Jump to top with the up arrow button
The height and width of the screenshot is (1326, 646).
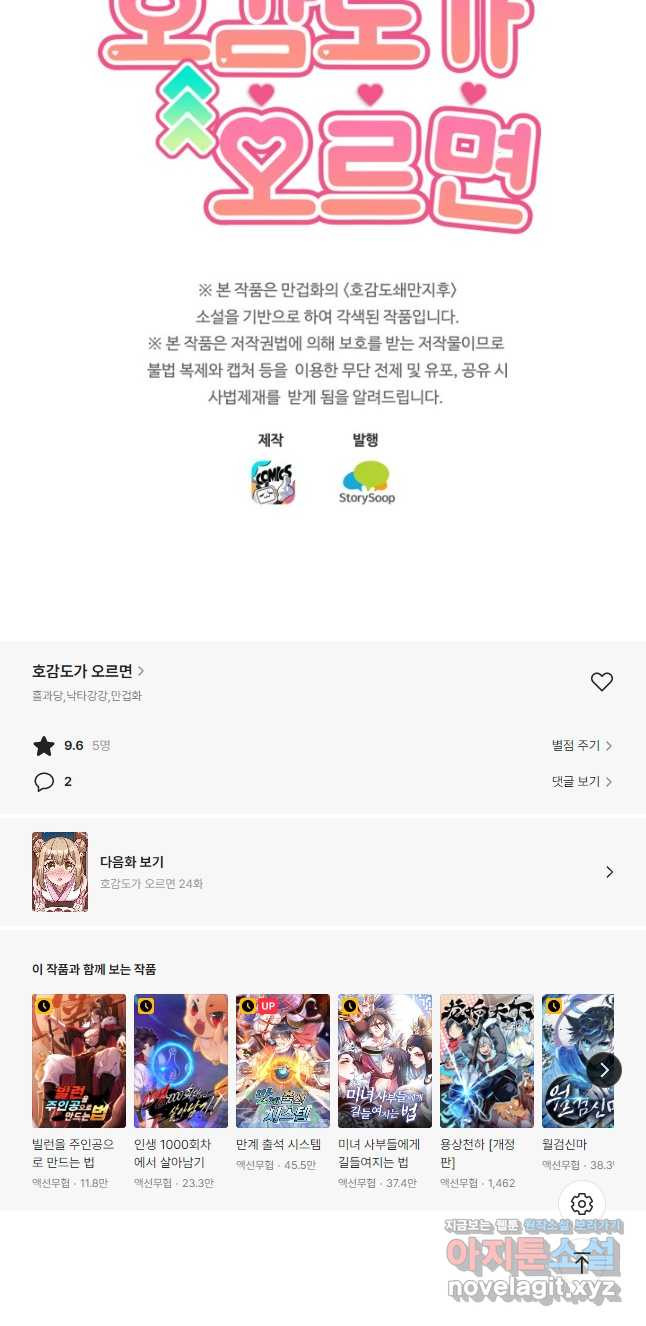(x=582, y=1263)
